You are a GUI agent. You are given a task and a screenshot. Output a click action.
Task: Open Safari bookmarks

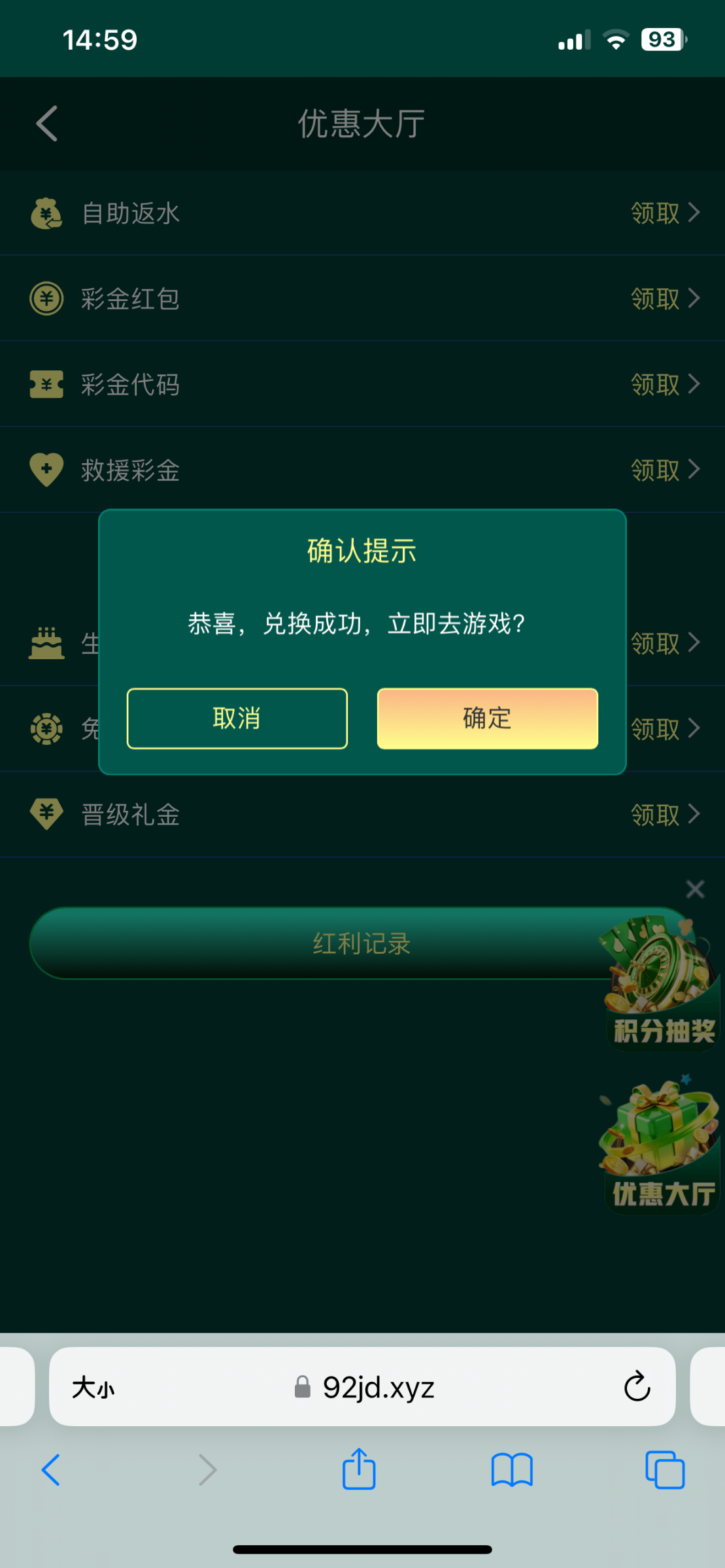512,1470
